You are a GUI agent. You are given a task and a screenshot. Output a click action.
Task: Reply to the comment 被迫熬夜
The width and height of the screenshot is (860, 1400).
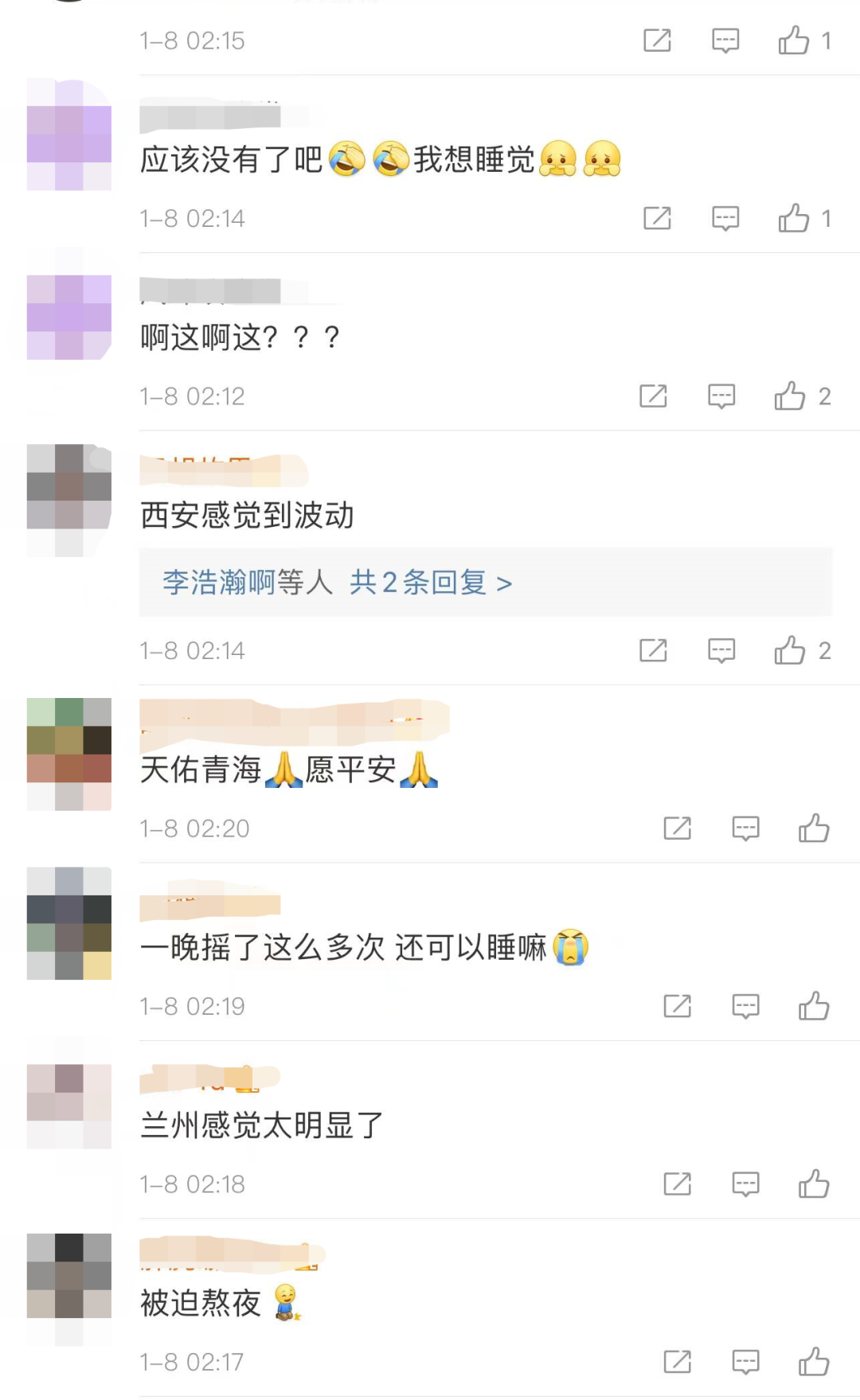coord(745,1362)
